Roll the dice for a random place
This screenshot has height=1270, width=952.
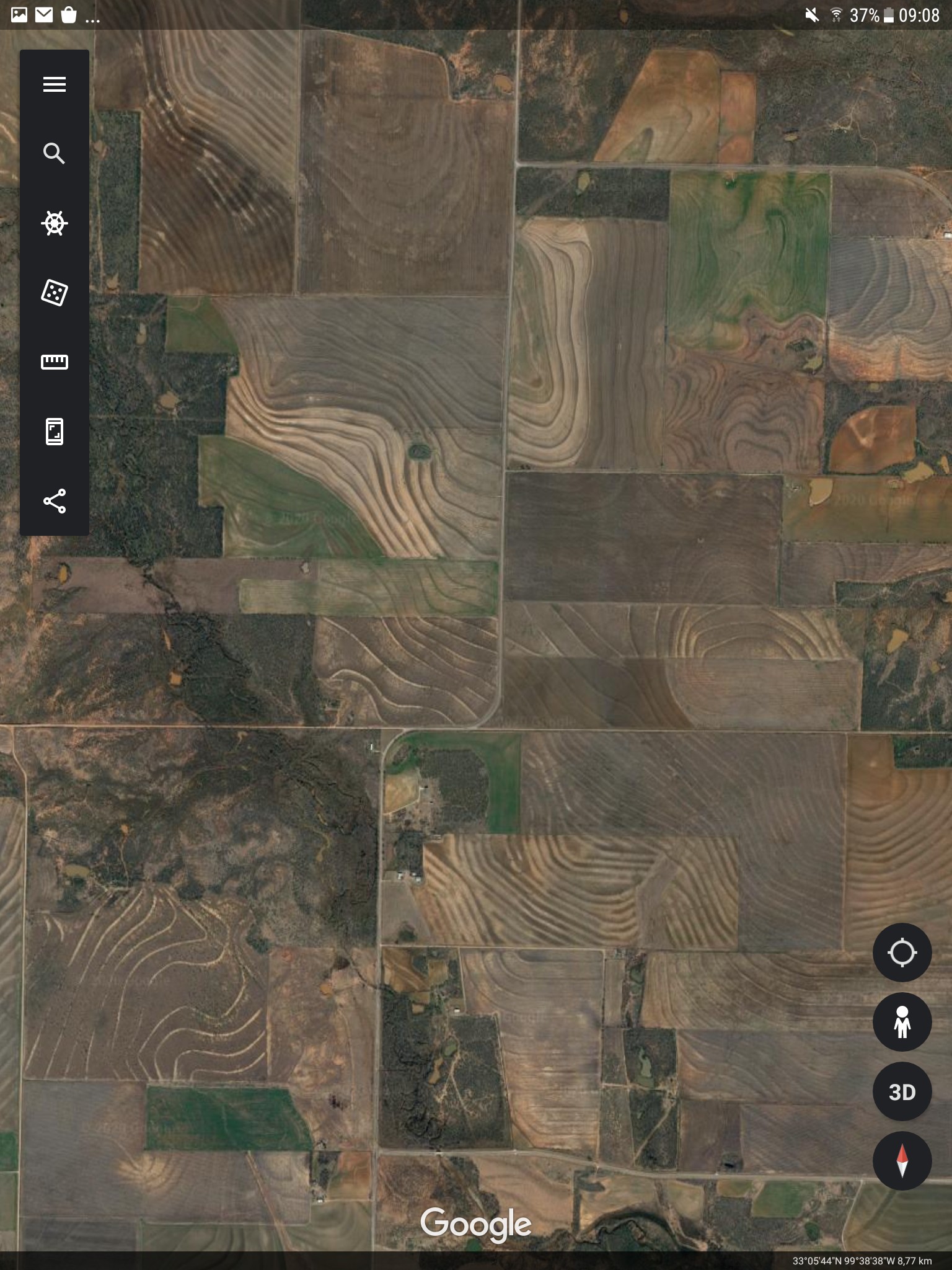click(55, 293)
